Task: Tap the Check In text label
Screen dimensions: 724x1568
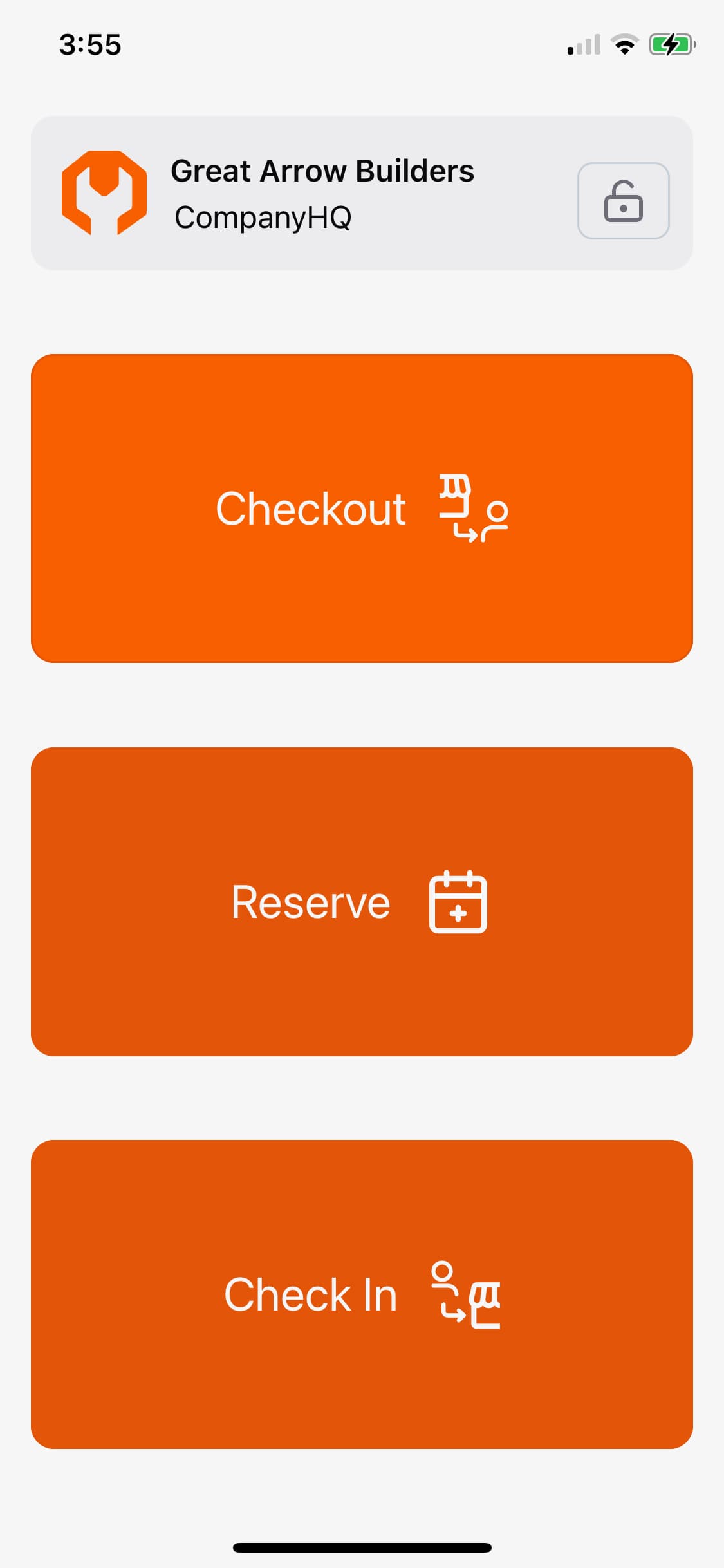Action: [311, 1295]
